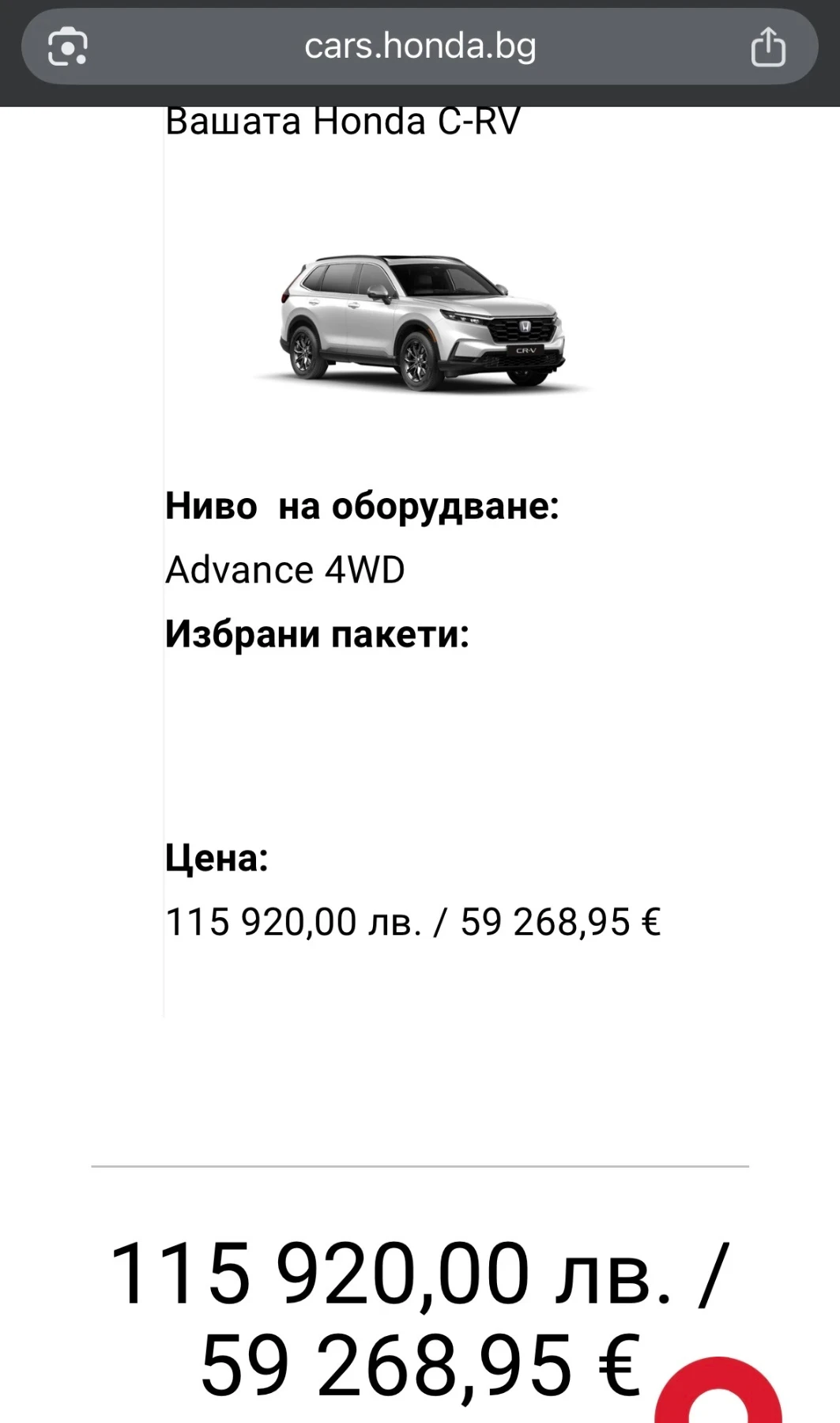Screen dimensions: 840x1423
Task: Tap the cars.honda.bg address bar
Action: (x=420, y=47)
